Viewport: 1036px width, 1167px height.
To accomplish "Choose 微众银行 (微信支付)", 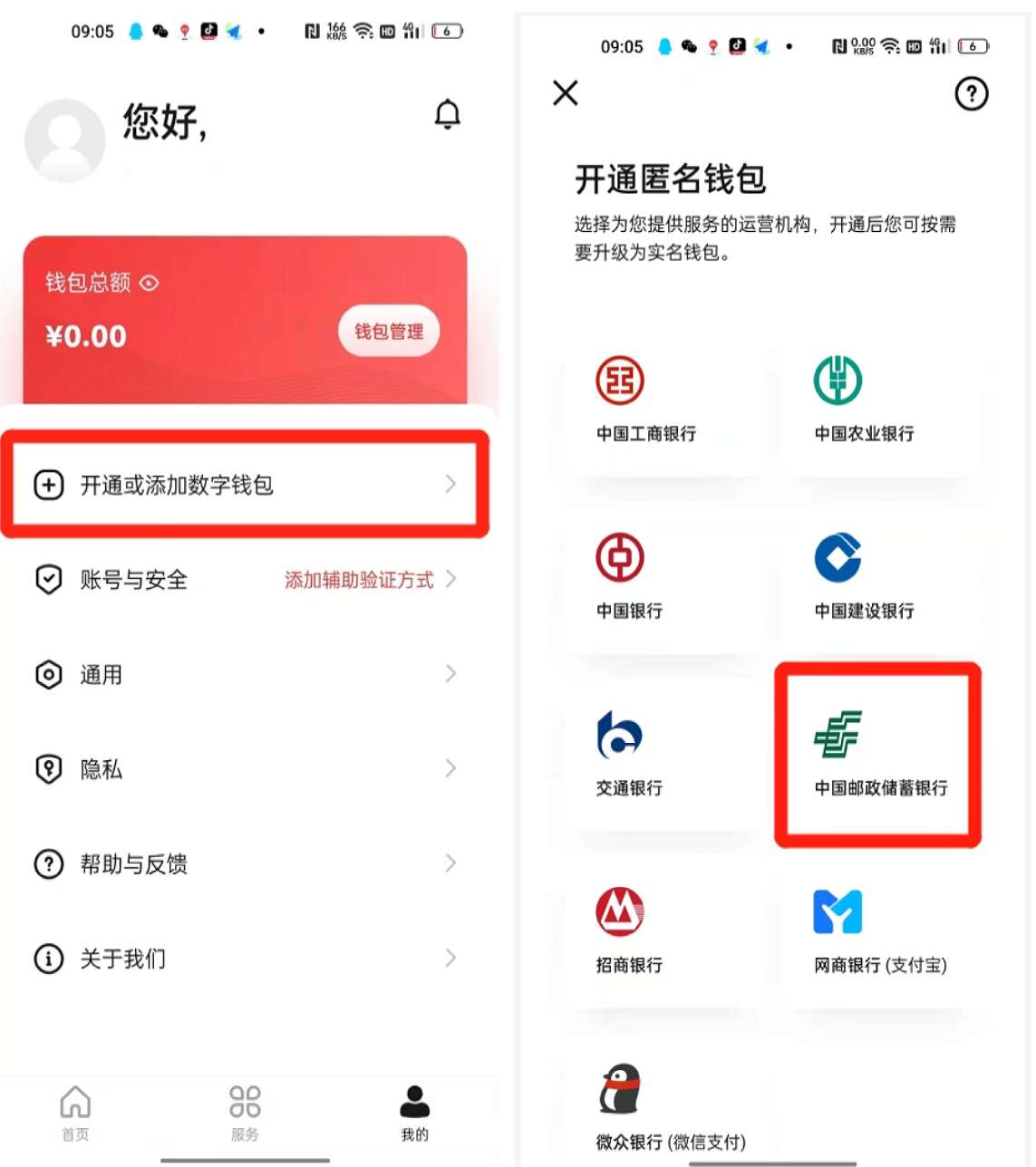I will [669, 1108].
